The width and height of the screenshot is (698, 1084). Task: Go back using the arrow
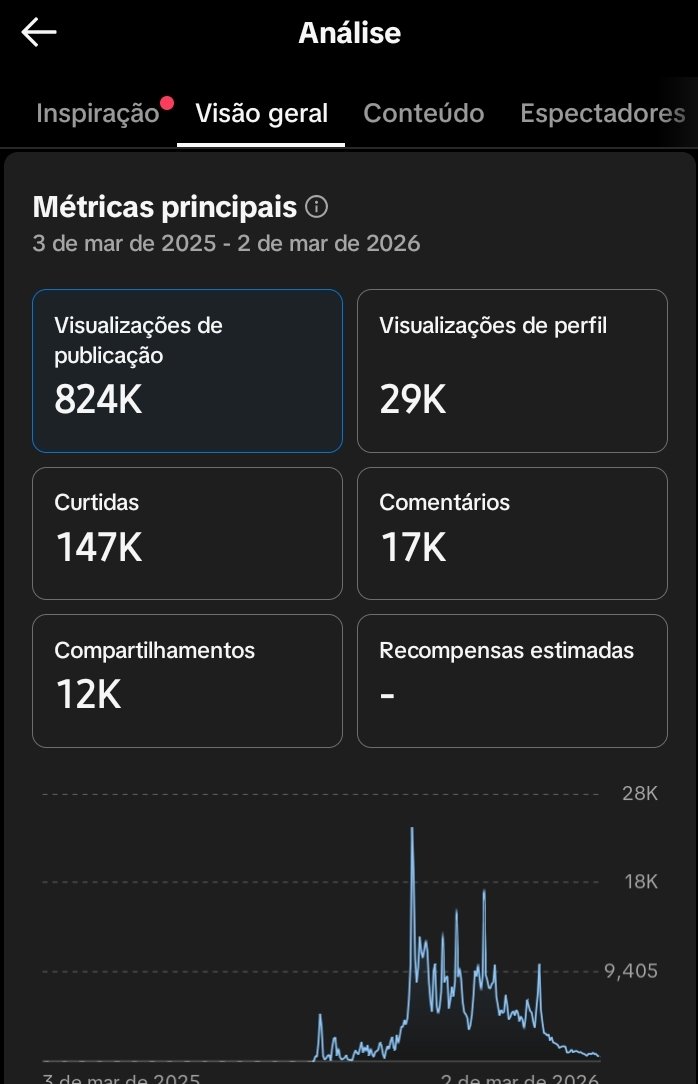[39, 33]
